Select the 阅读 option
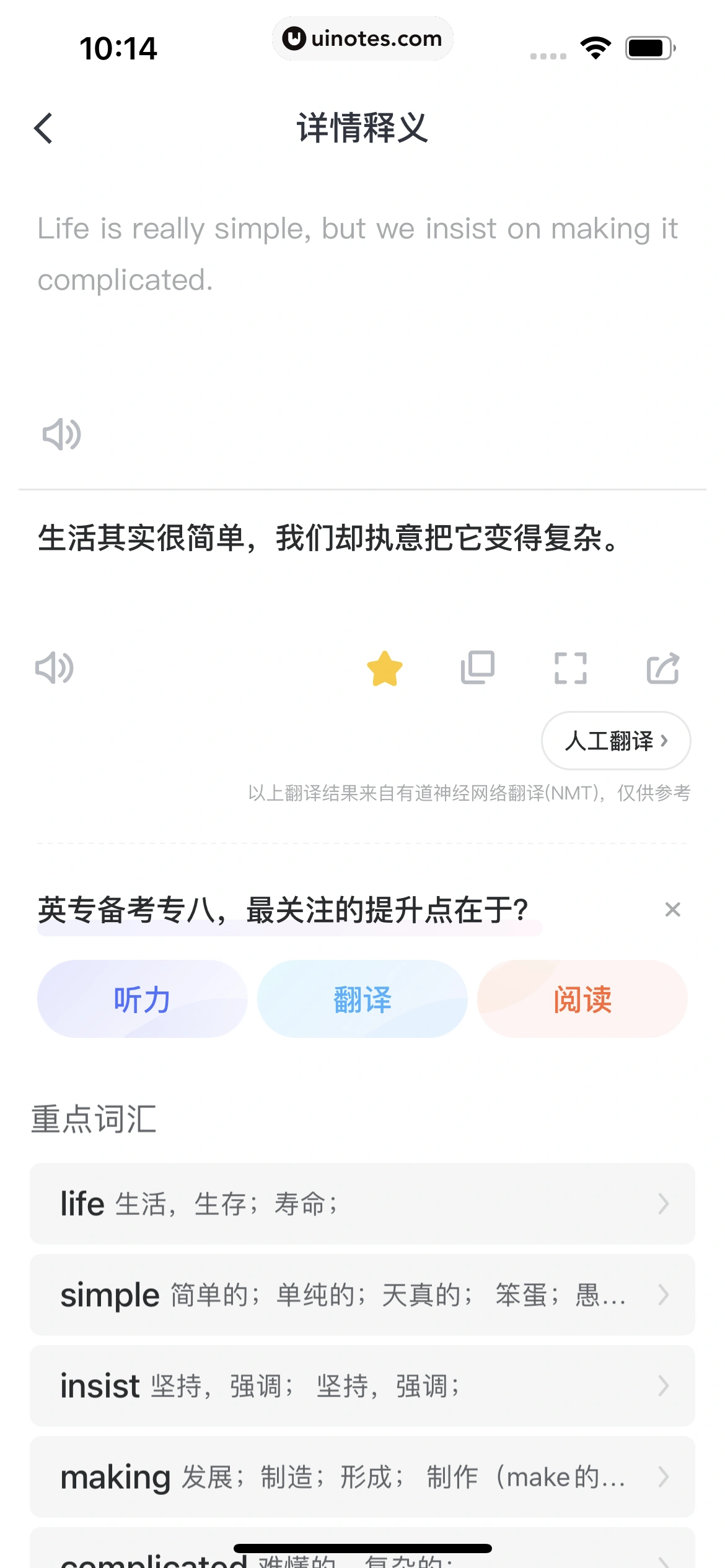This screenshot has height=1568, width=725. click(582, 999)
